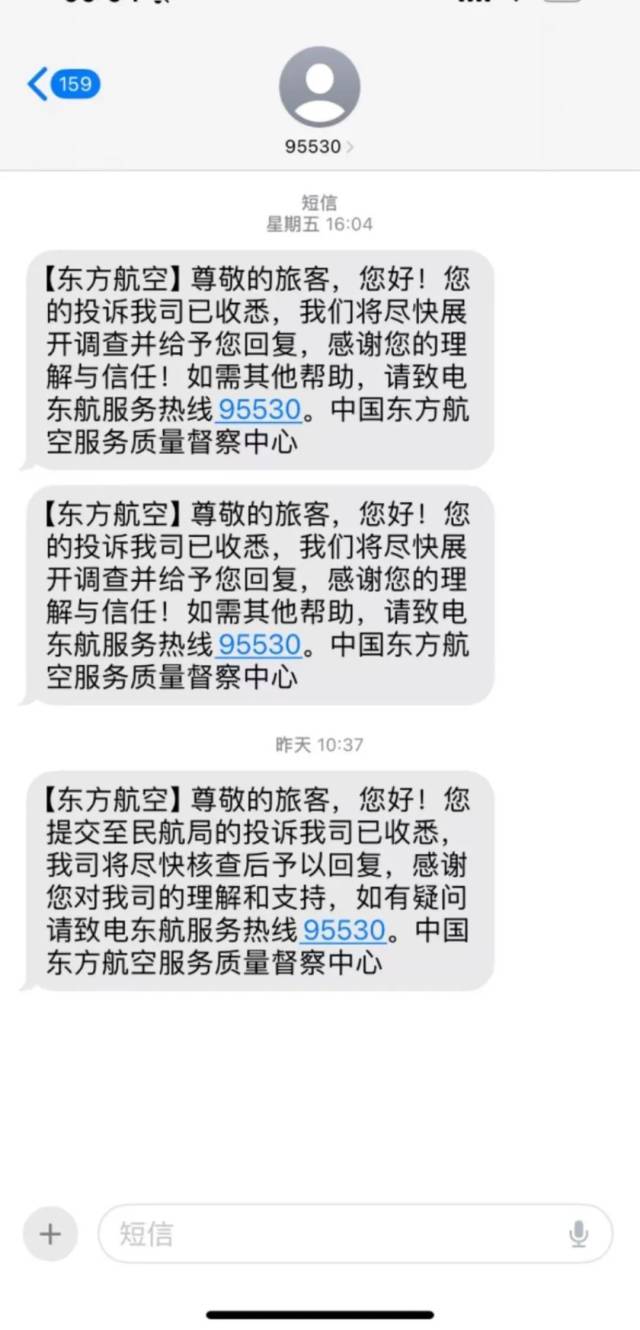Start voice dictation with the microphone icon
Viewport: 640px width, 1330px height.
578,1233
